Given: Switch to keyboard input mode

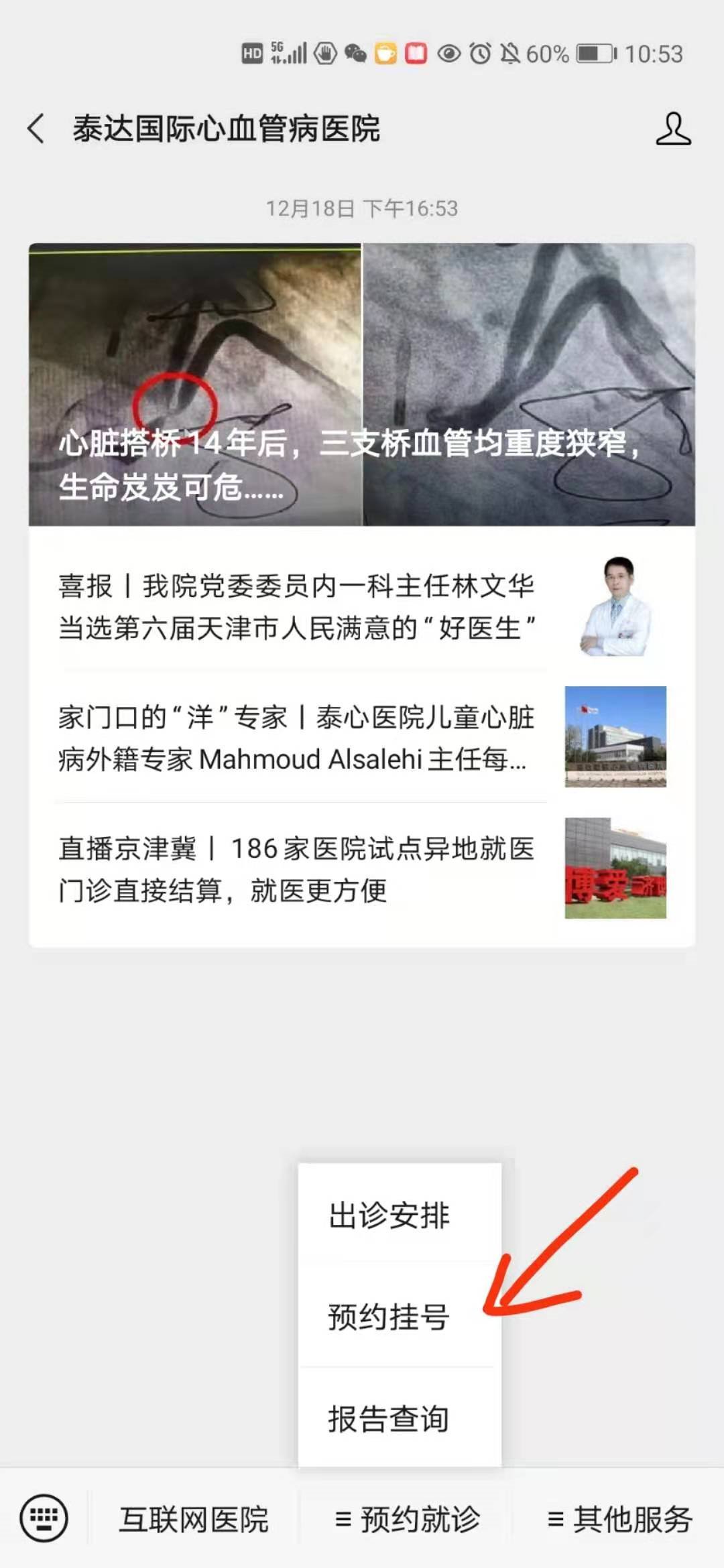Looking at the screenshot, I should pyautogui.click(x=44, y=1518).
